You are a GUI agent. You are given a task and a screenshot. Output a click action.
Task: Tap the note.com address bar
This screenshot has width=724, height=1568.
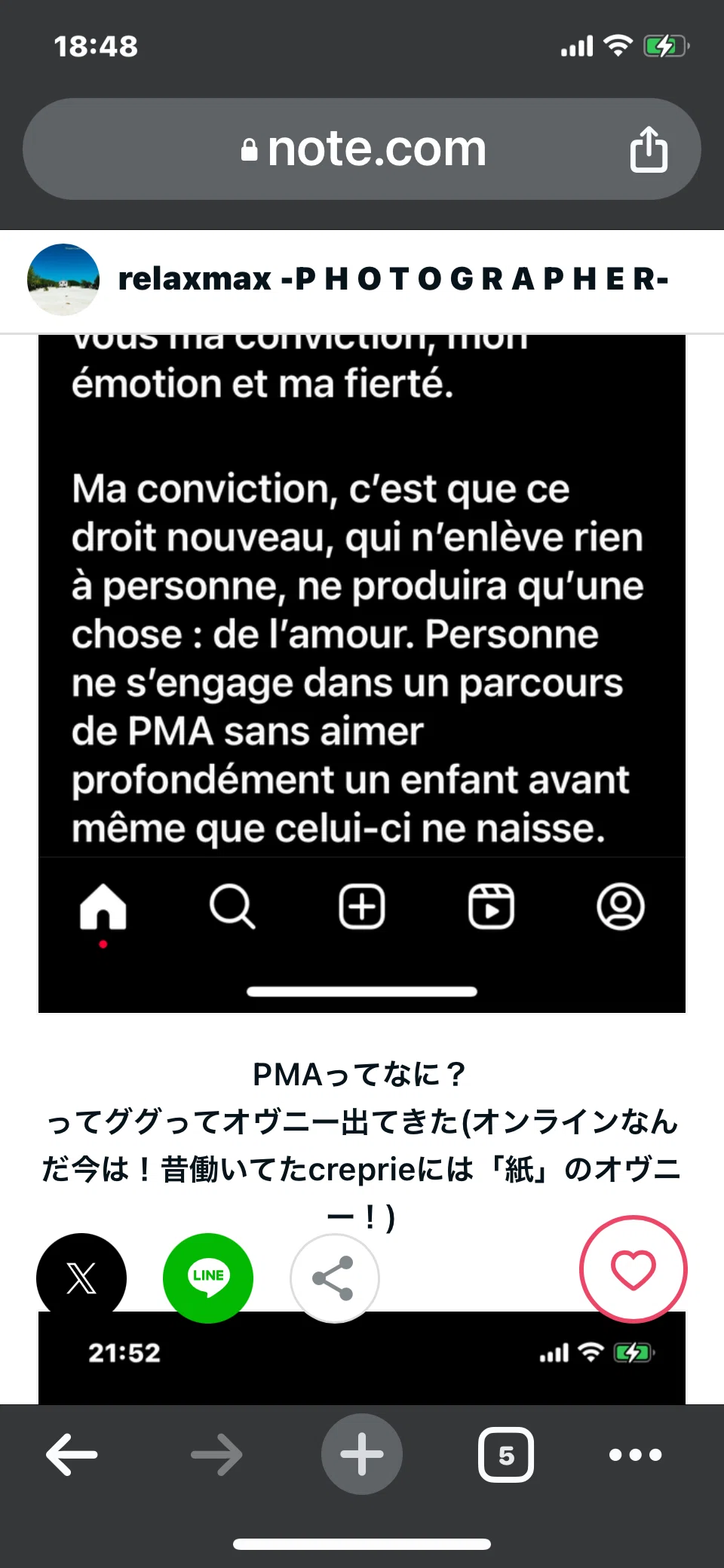(x=362, y=149)
